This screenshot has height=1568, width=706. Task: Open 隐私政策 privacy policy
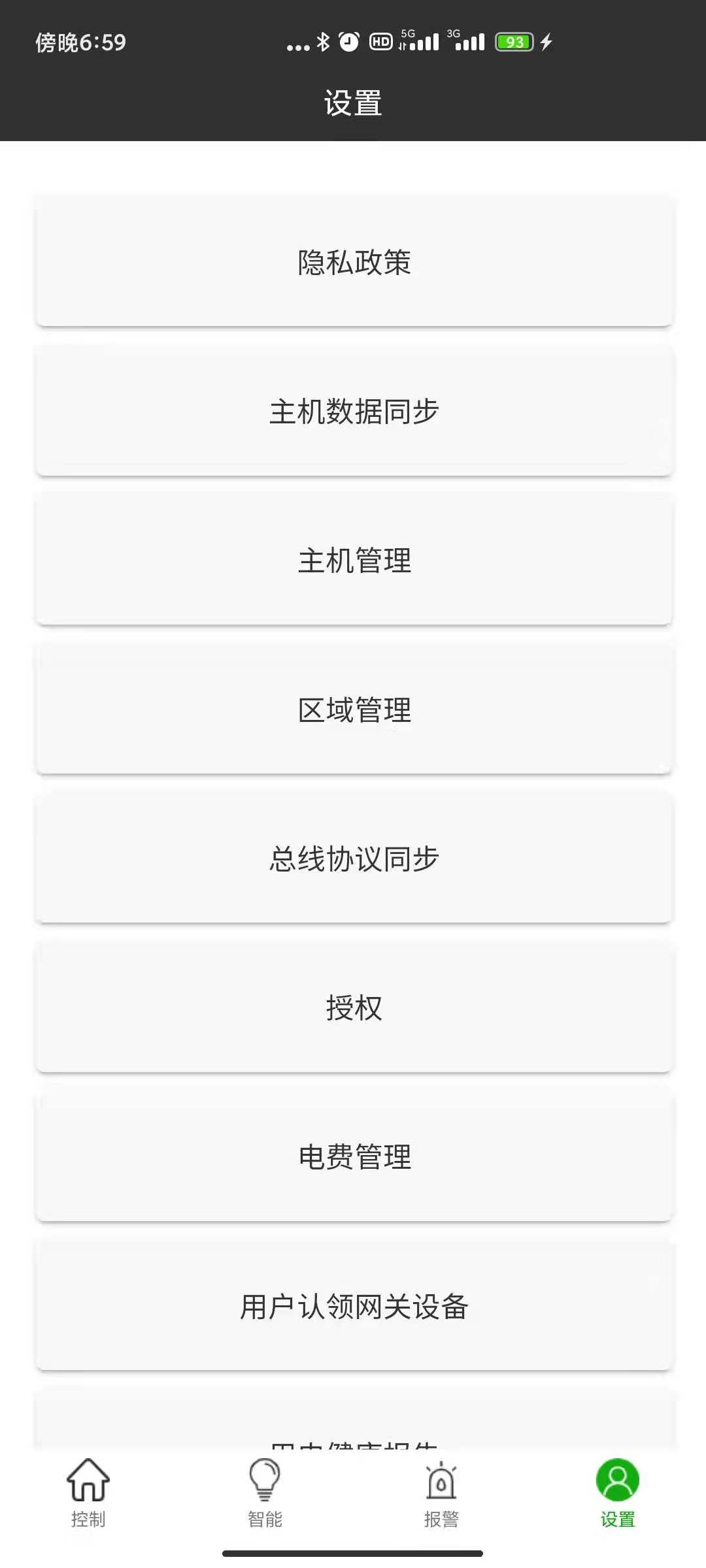[x=354, y=262]
